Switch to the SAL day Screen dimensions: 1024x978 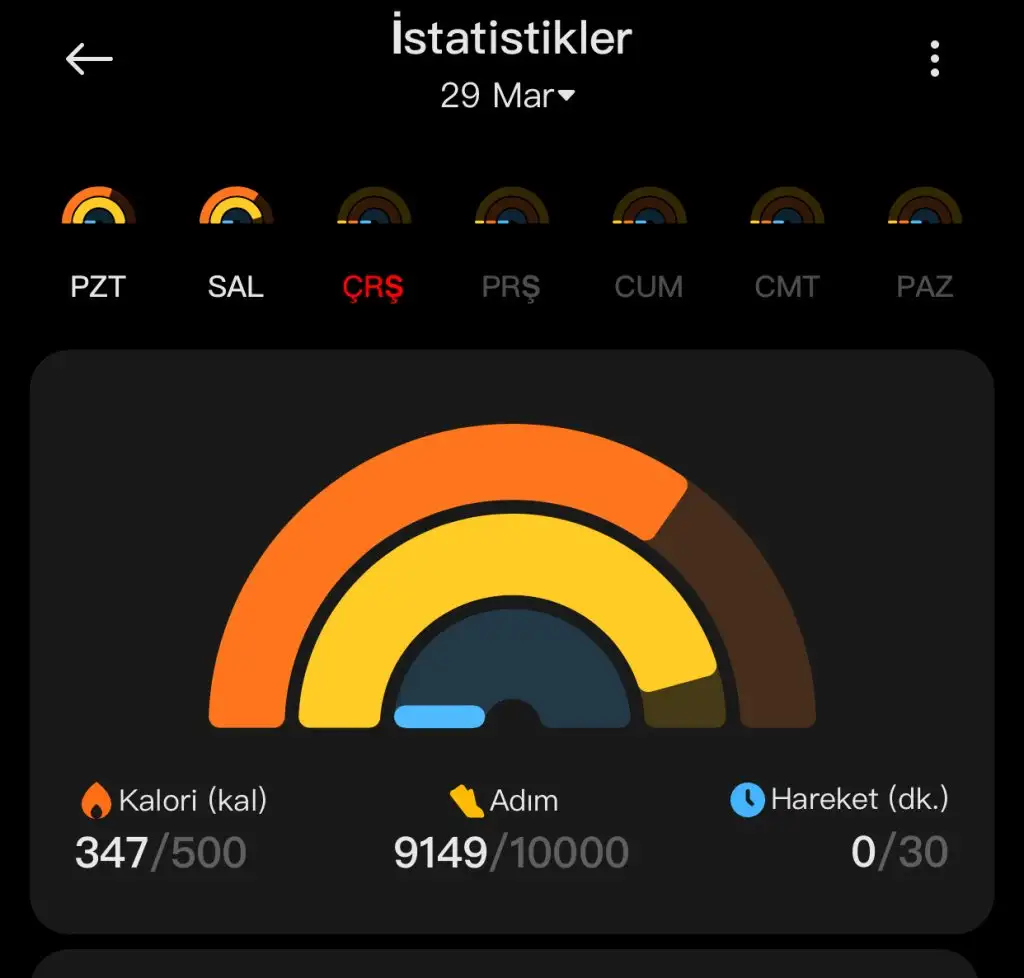pyautogui.click(x=236, y=243)
